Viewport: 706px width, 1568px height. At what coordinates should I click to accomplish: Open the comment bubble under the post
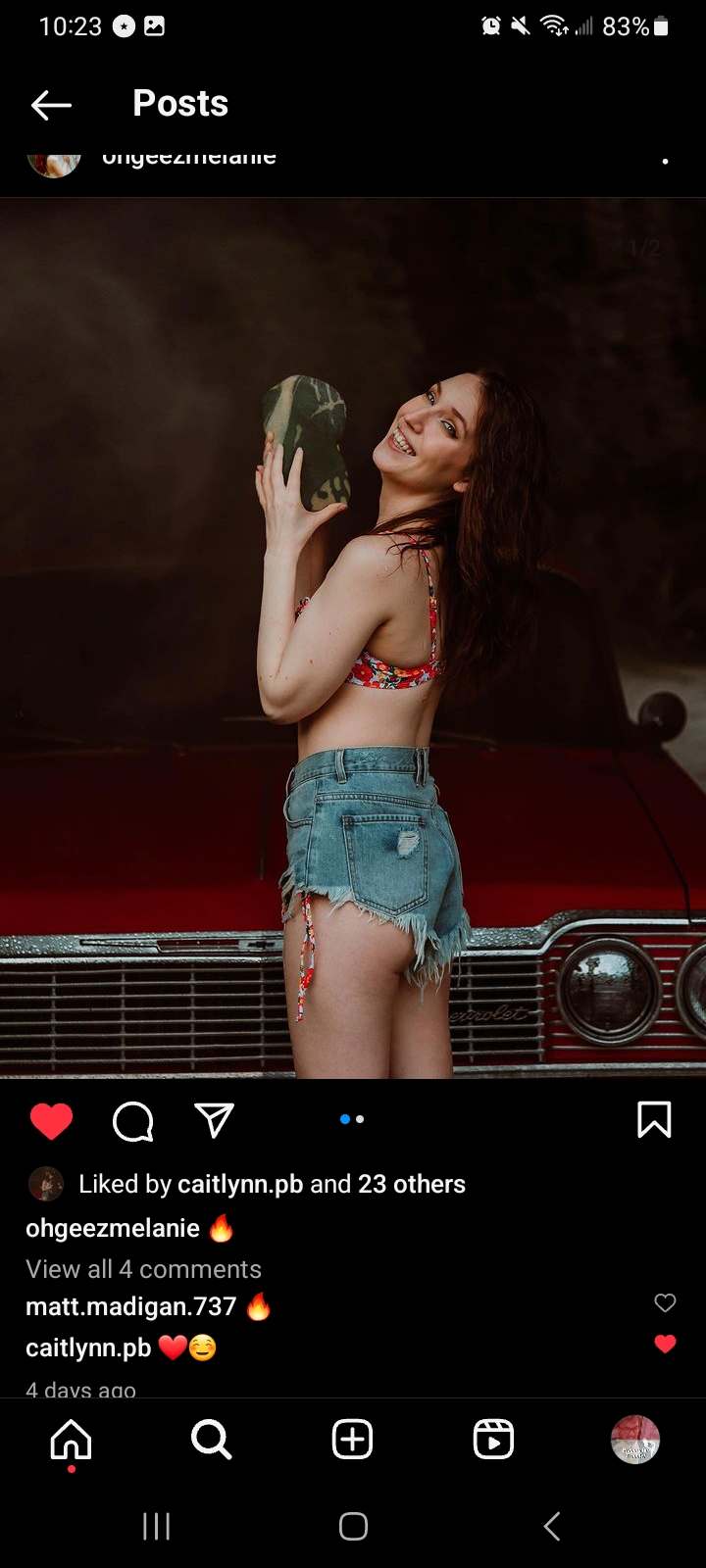pyautogui.click(x=133, y=1121)
